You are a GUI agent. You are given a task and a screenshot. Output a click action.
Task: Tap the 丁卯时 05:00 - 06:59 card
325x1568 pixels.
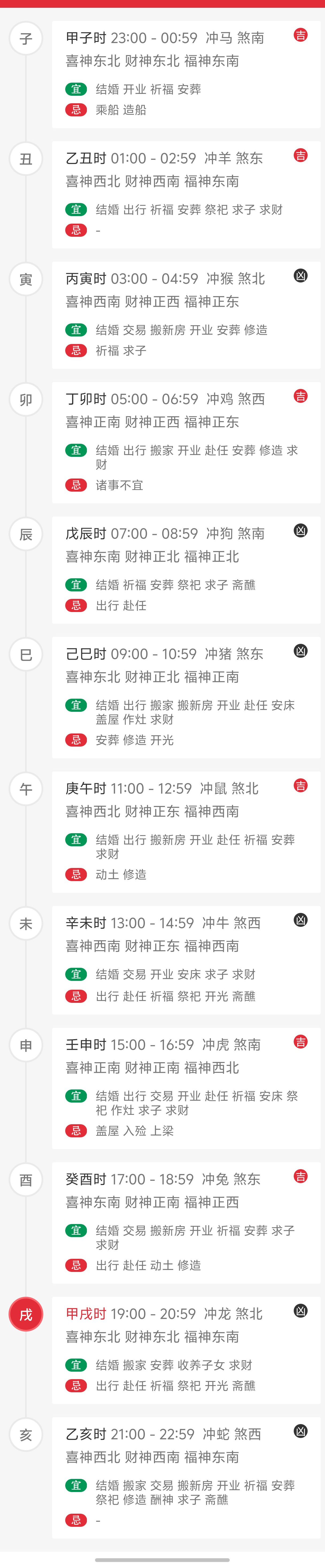(x=186, y=442)
